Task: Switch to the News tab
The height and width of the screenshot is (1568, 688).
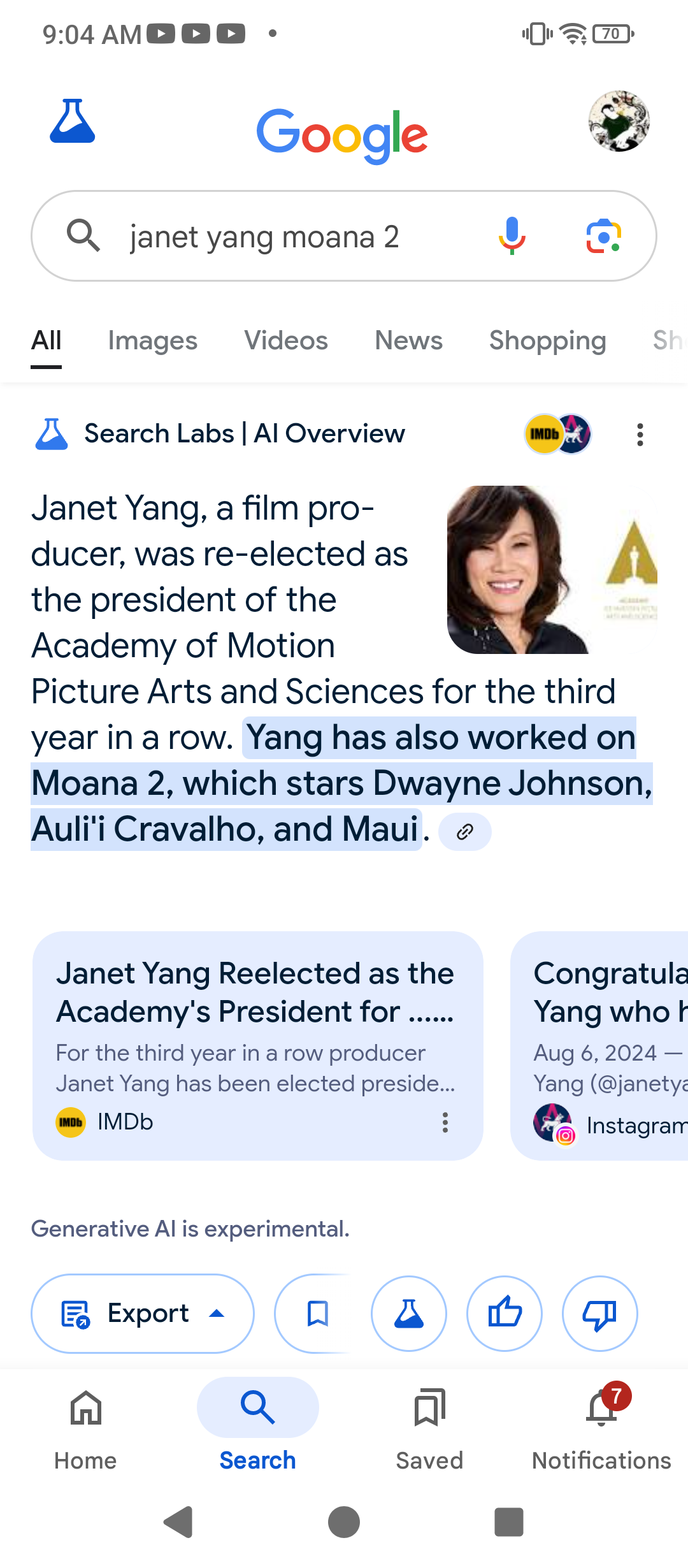Action: [408, 340]
